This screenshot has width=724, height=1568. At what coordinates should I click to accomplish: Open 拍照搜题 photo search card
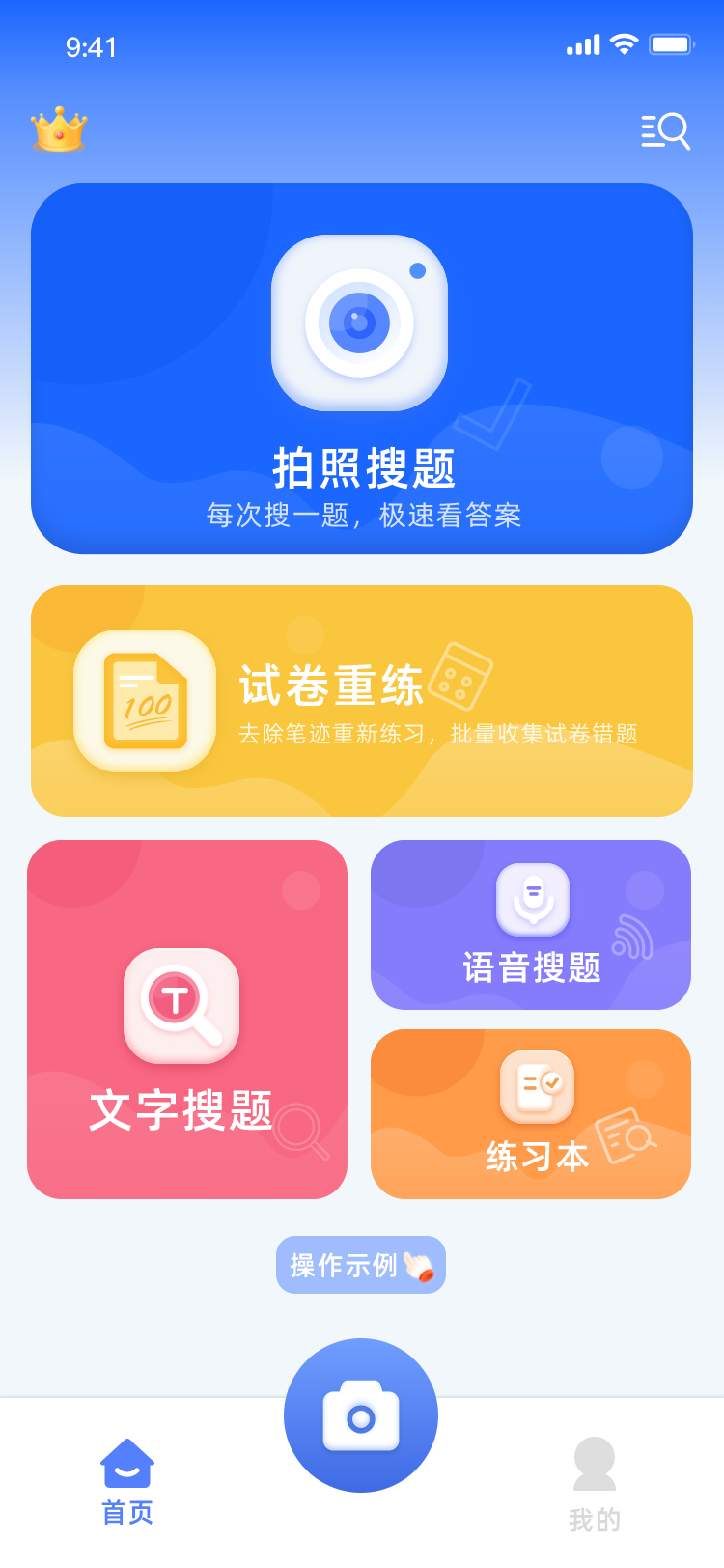(x=361, y=369)
